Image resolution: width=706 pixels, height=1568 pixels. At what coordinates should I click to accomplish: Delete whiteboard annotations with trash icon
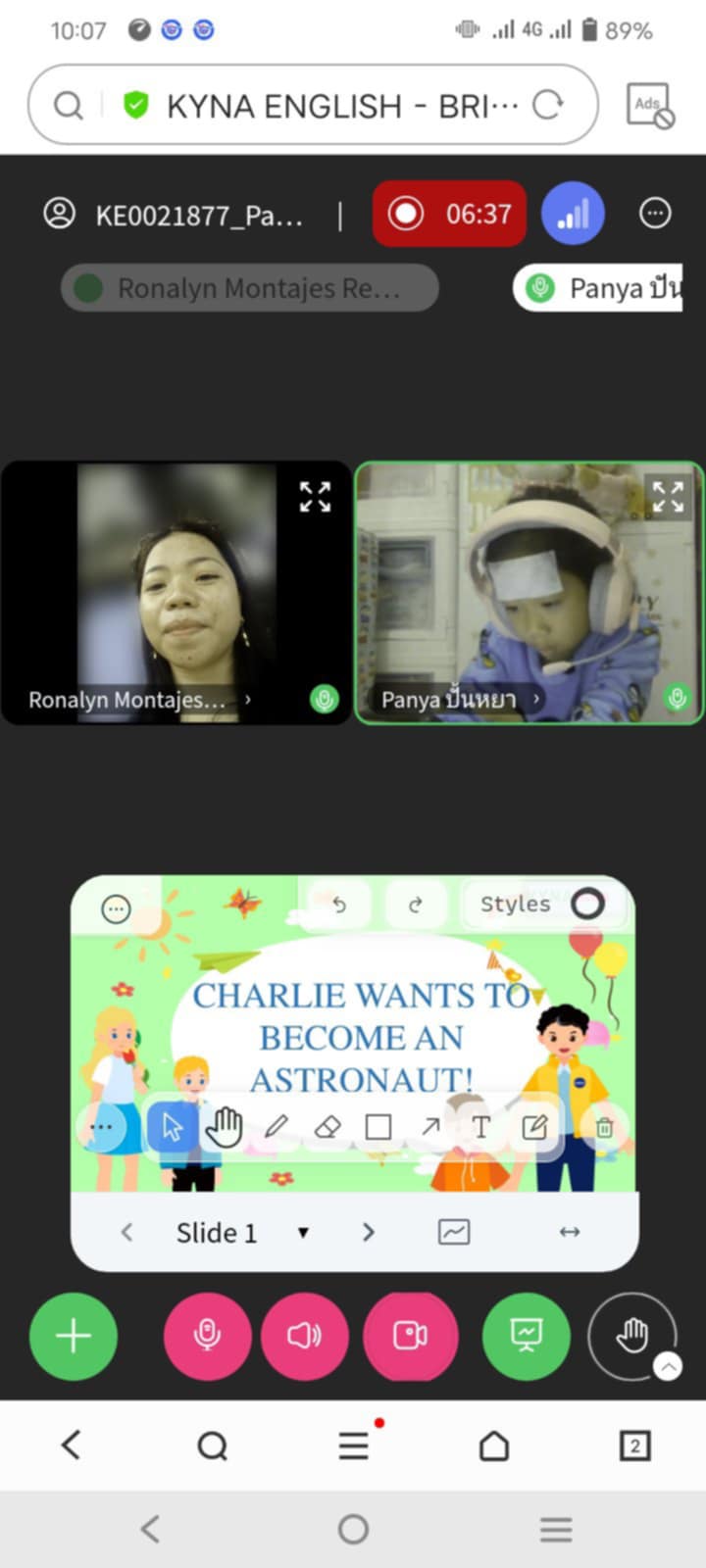pyautogui.click(x=604, y=1127)
